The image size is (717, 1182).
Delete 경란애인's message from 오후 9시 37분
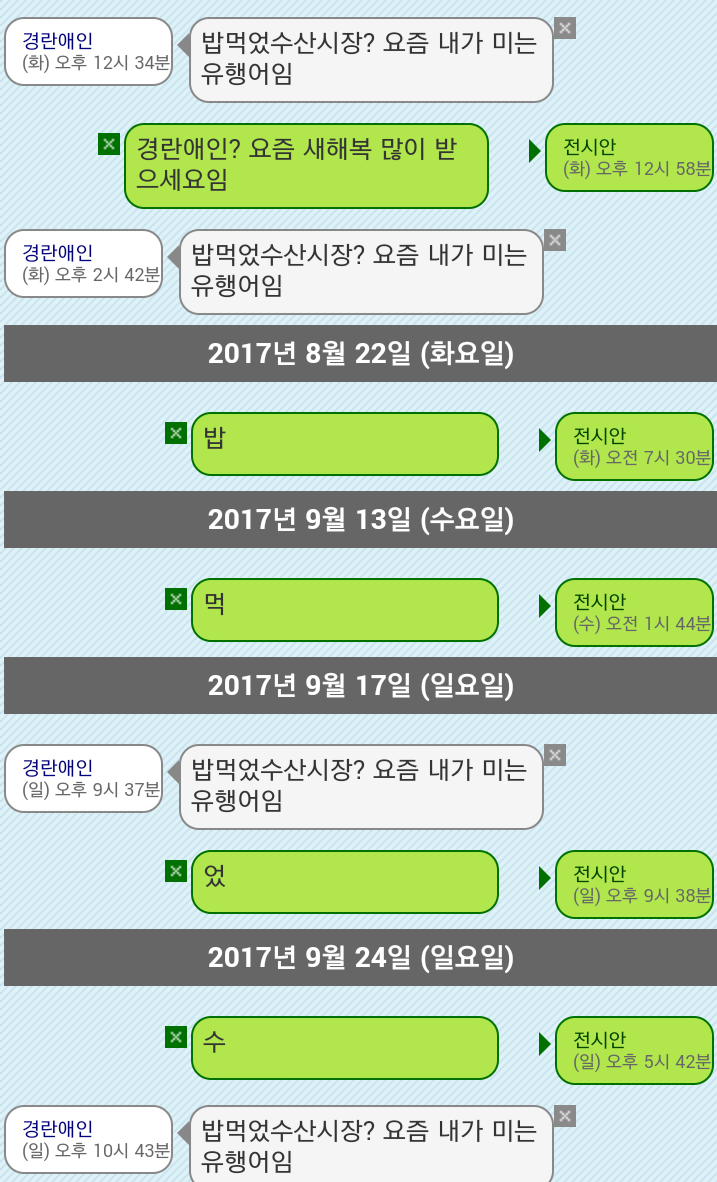(555, 755)
